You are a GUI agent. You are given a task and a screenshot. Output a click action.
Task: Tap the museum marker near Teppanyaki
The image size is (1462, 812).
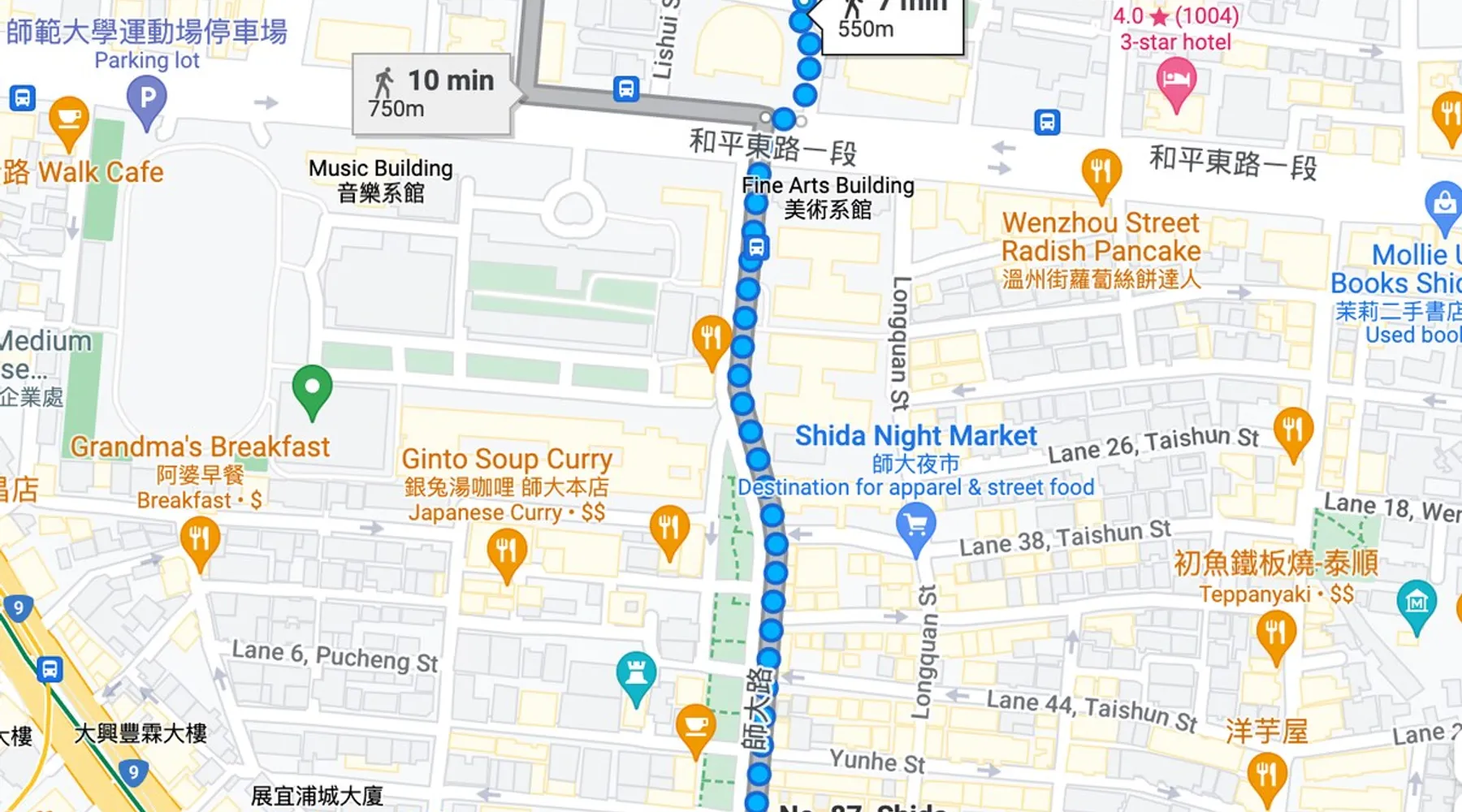click(1417, 603)
